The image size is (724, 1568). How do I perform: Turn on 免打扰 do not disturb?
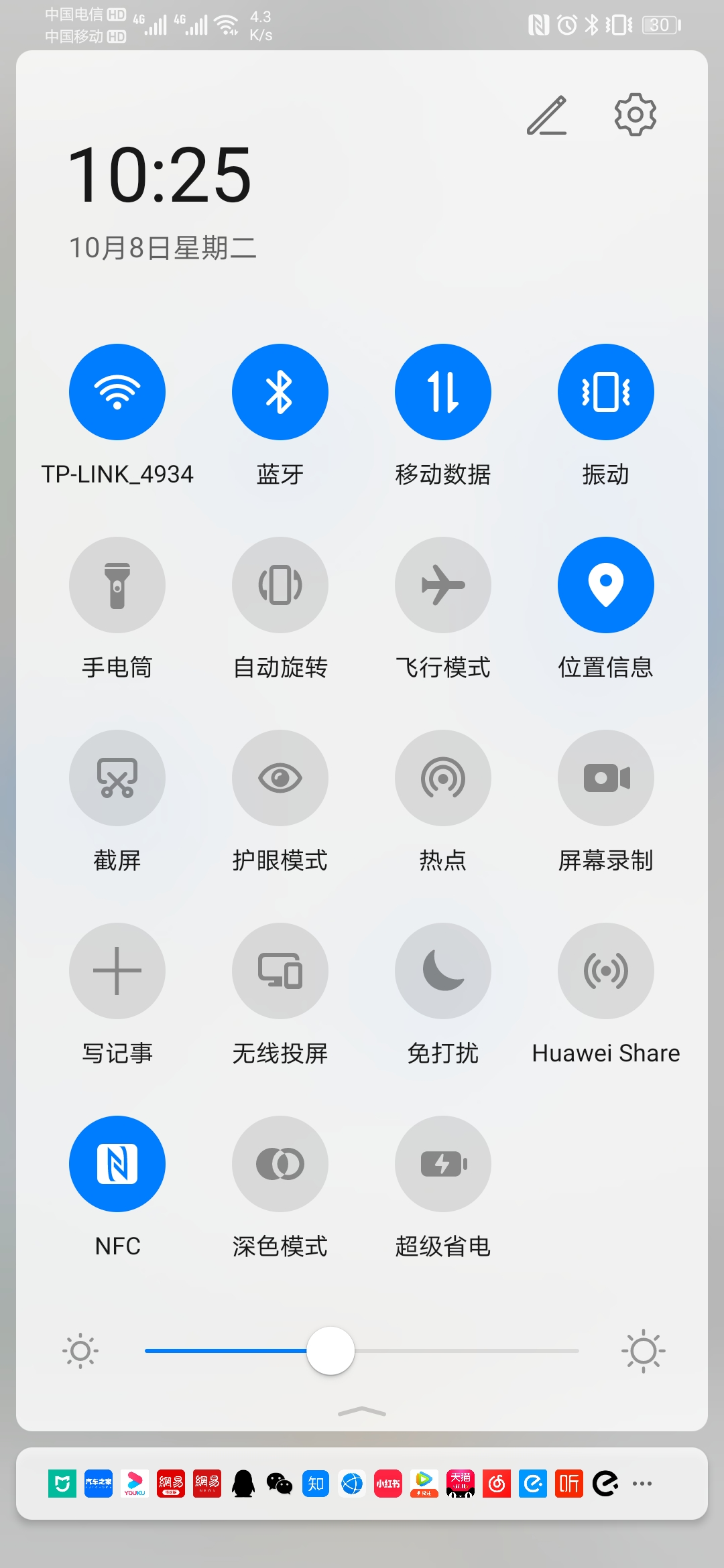pyautogui.click(x=443, y=971)
